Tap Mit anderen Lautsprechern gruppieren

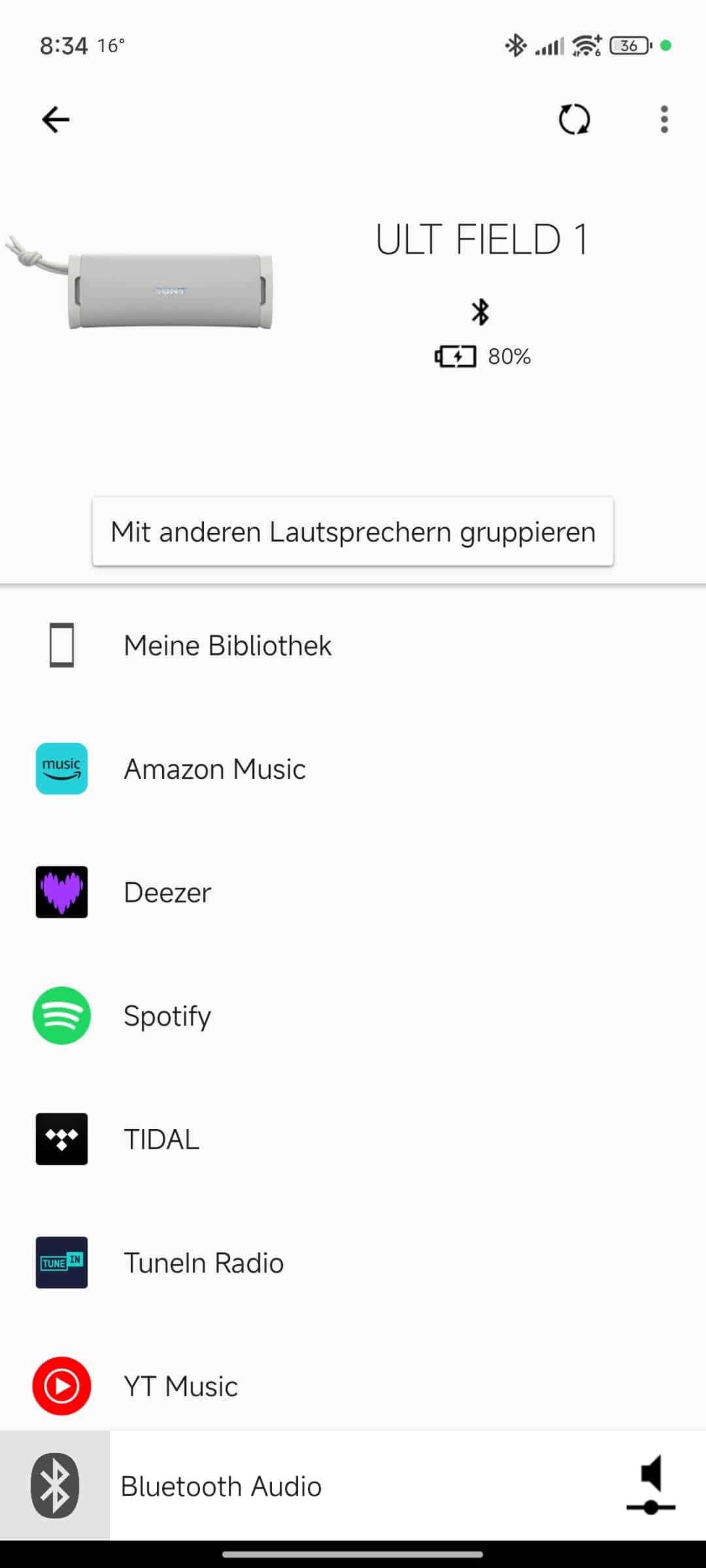click(x=353, y=532)
